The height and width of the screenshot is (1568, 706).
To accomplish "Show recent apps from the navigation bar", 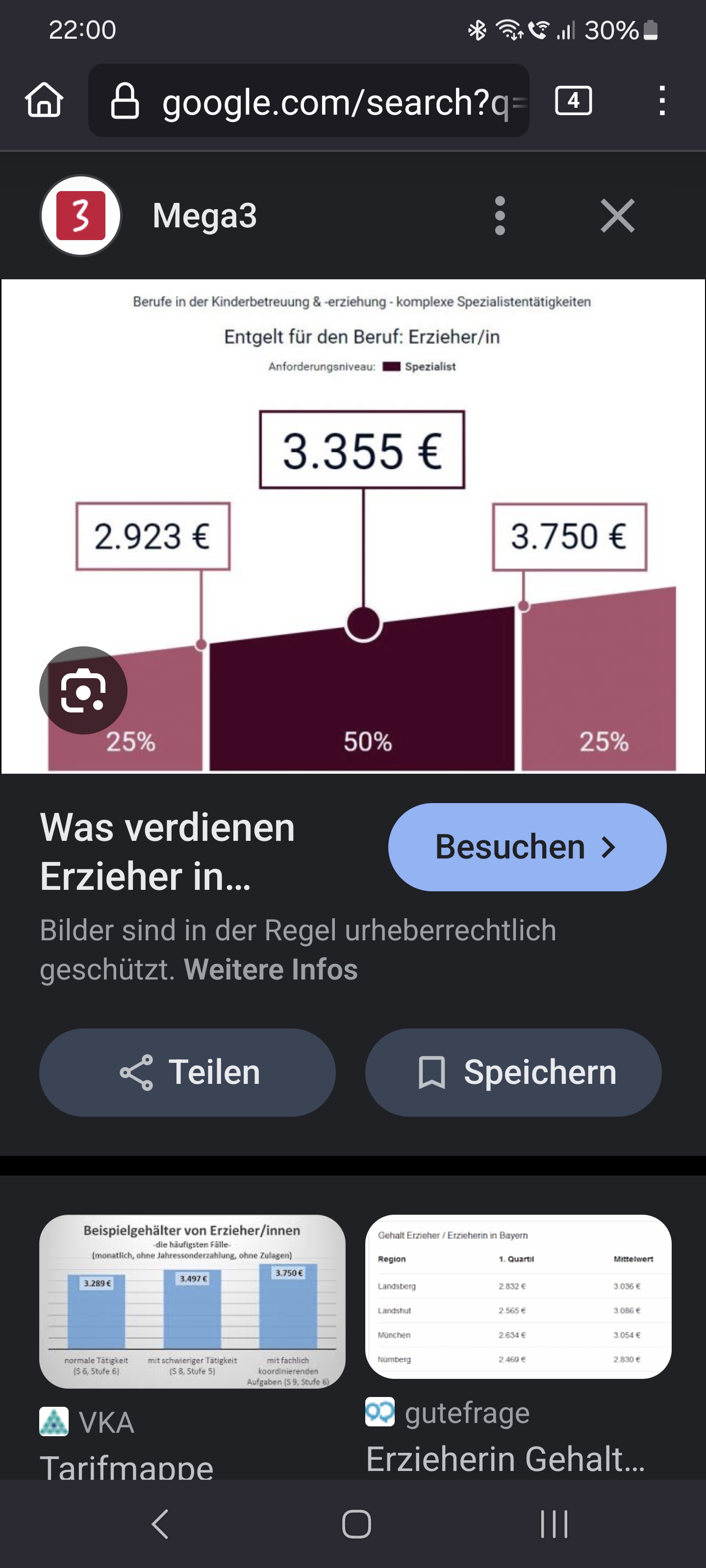I will 554,1524.
